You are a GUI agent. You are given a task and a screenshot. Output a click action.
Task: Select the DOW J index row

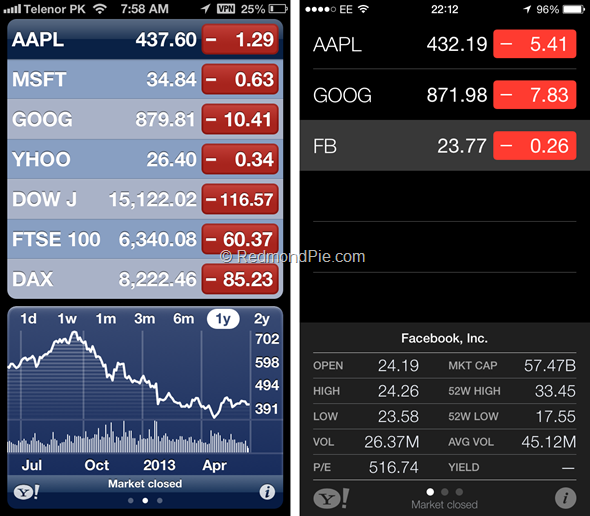(145, 199)
